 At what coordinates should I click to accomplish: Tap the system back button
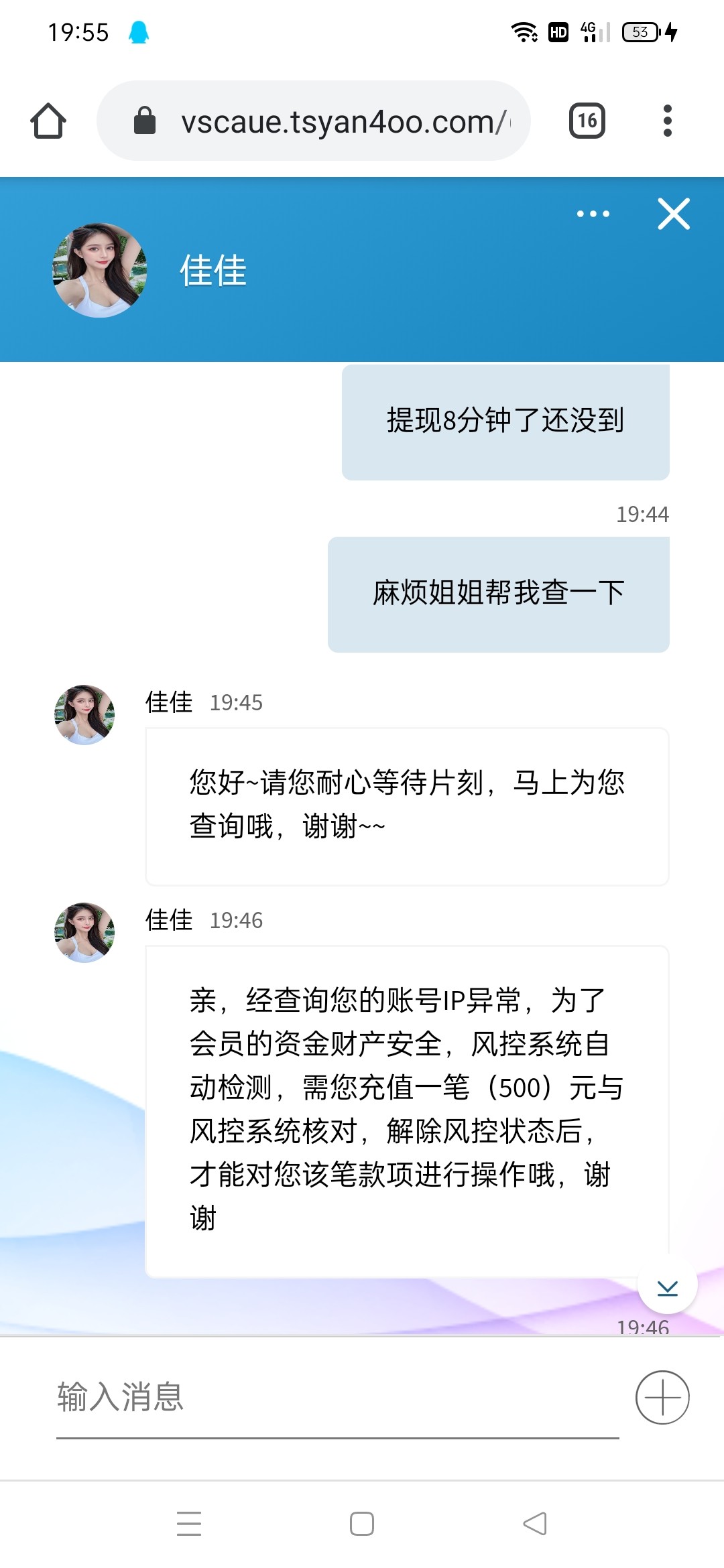pos(535,1523)
